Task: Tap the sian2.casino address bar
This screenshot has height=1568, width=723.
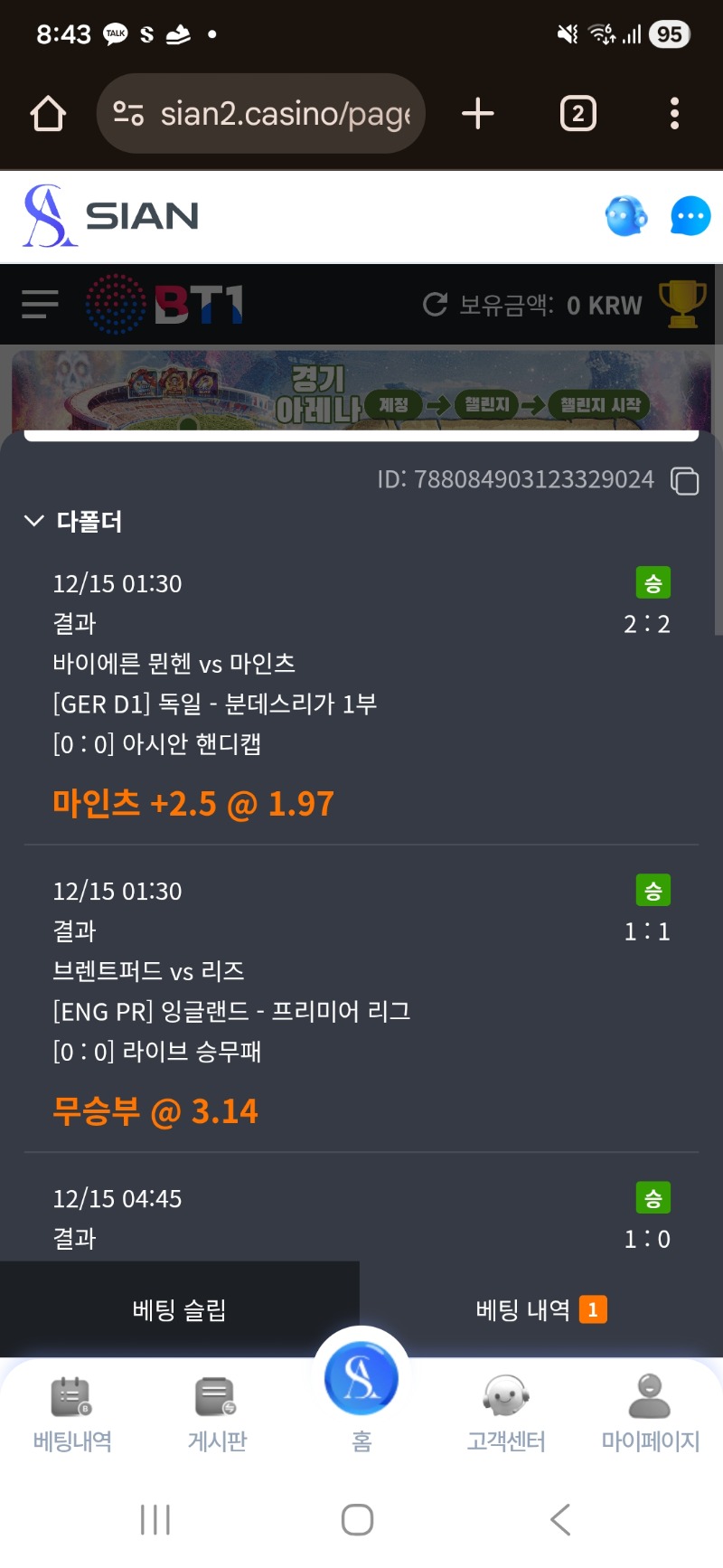Action: (x=262, y=114)
